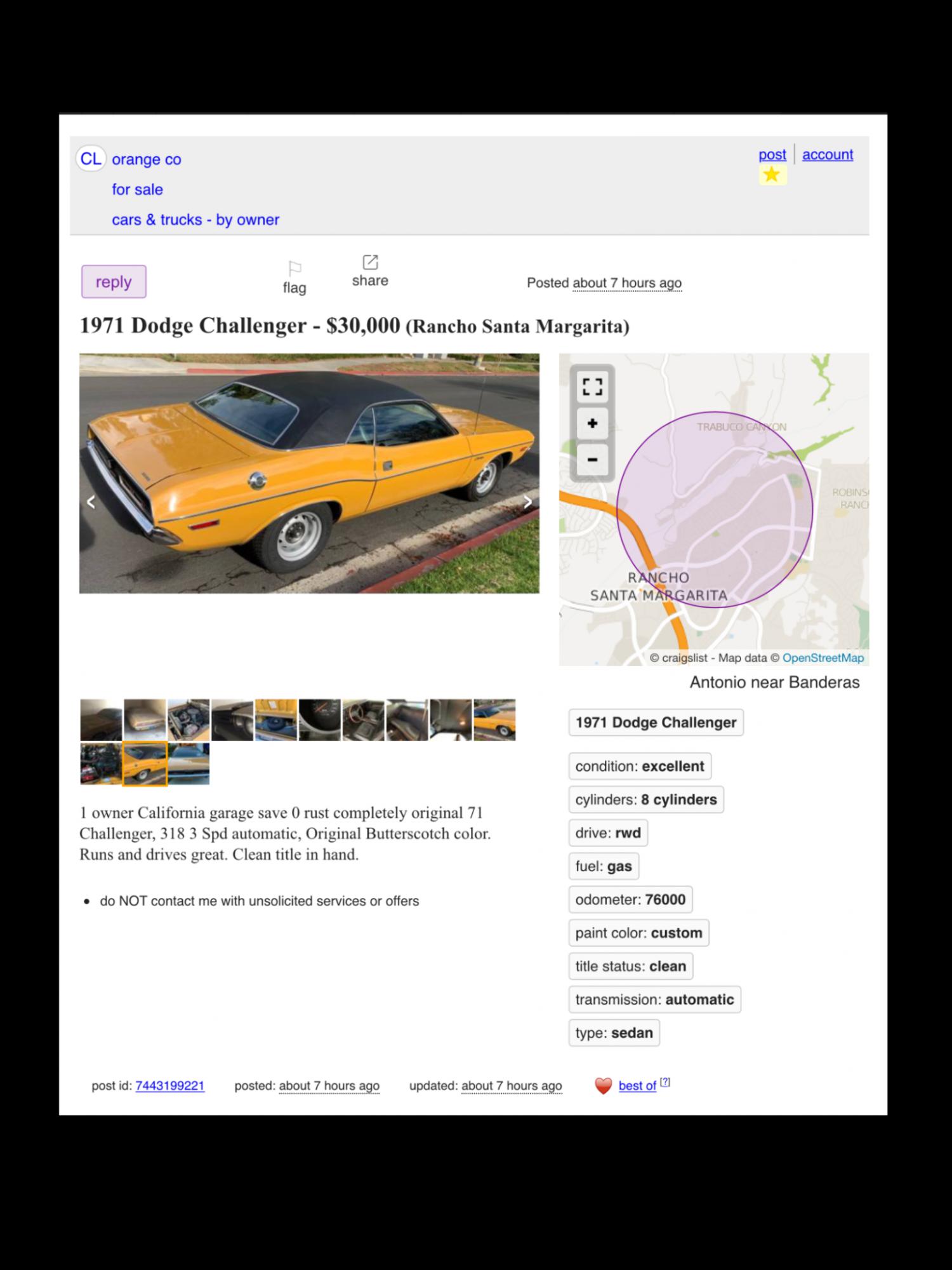Show the next car photo
The width and height of the screenshot is (952, 1270).
527,502
